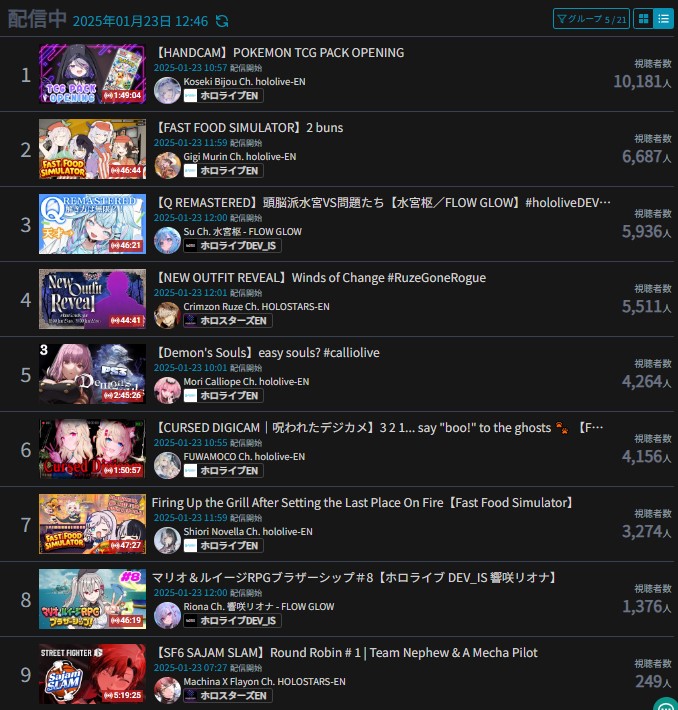Refresh the live stream list
This screenshot has height=710, width=678.
[221, 21]
